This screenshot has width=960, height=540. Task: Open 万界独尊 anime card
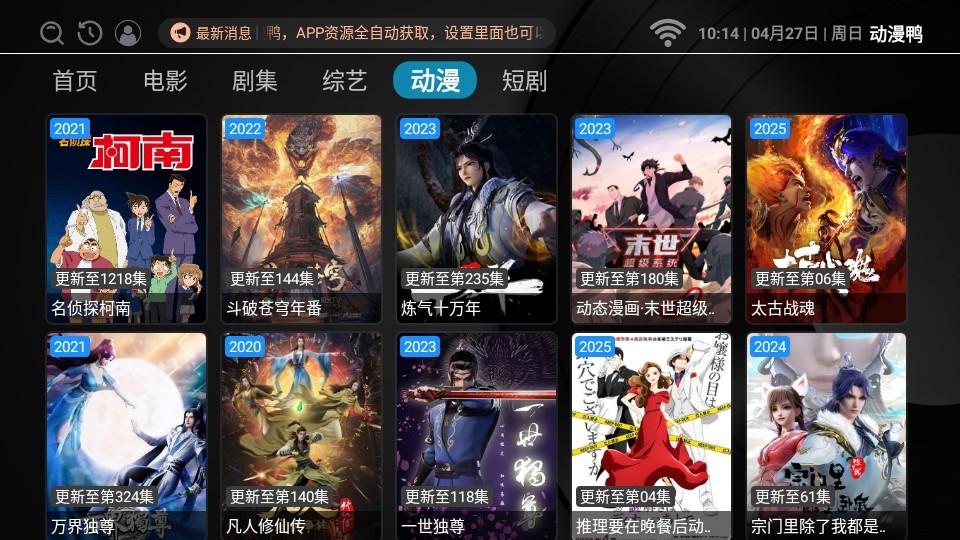point(127,435)
